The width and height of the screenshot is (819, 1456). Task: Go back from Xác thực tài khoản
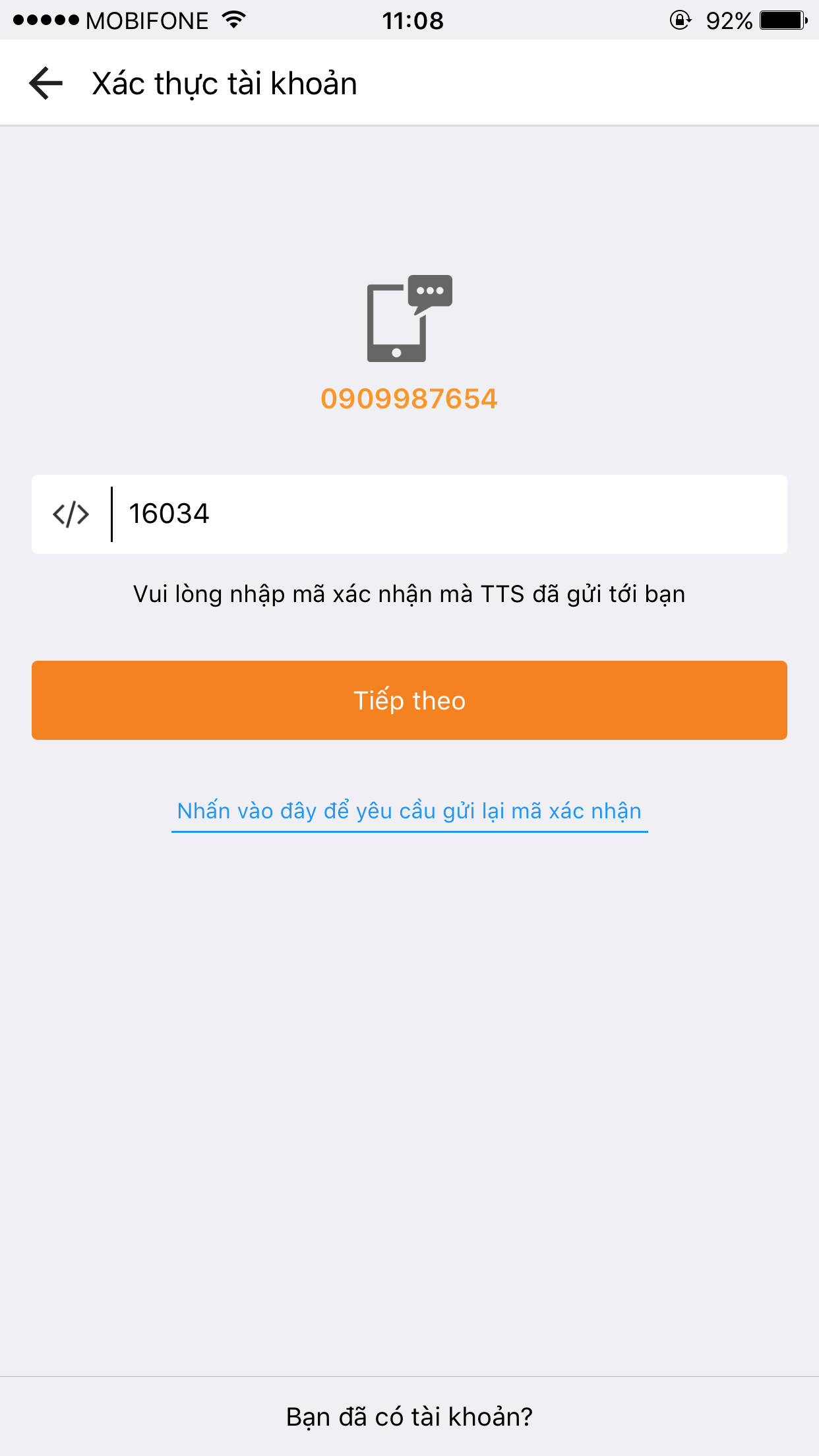coord(46,84)
